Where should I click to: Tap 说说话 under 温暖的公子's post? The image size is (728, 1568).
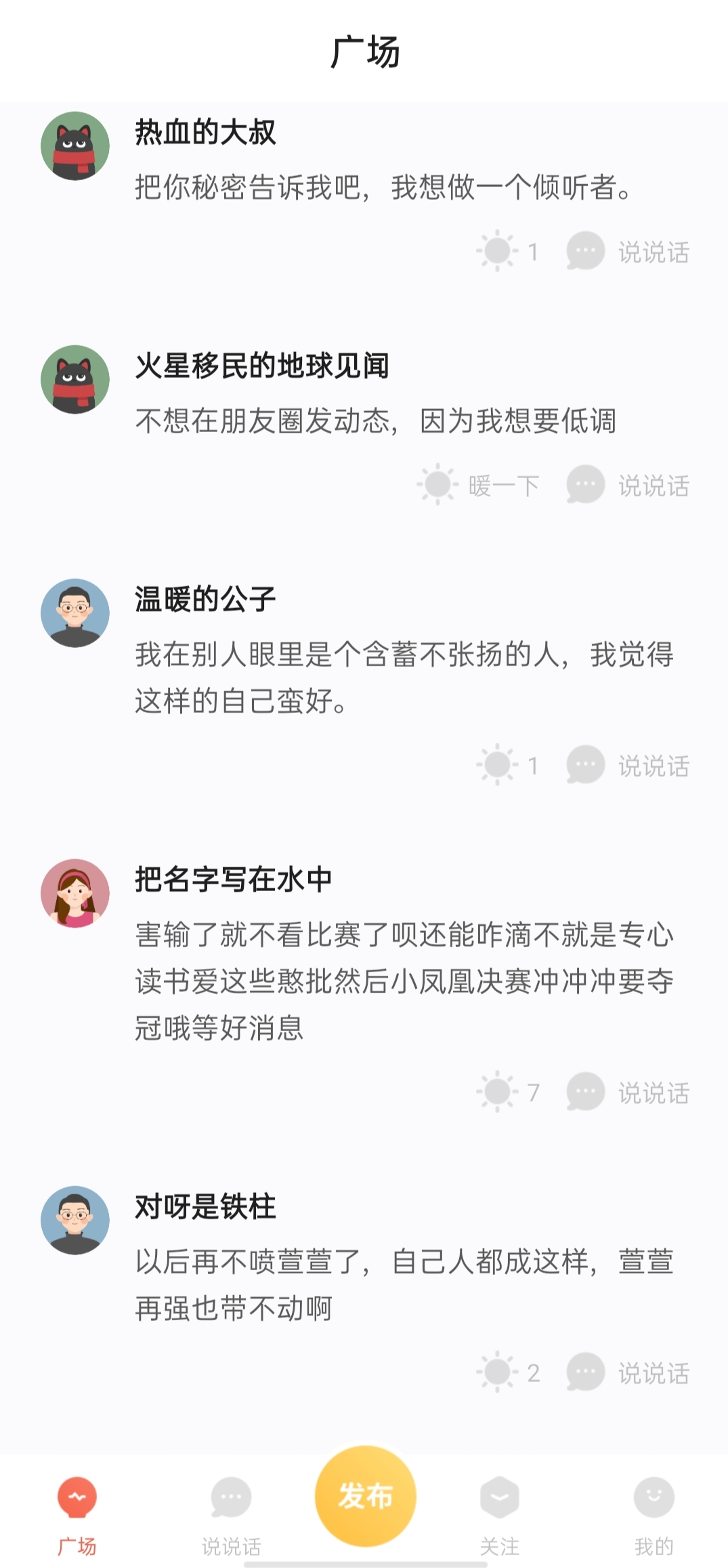628,766
